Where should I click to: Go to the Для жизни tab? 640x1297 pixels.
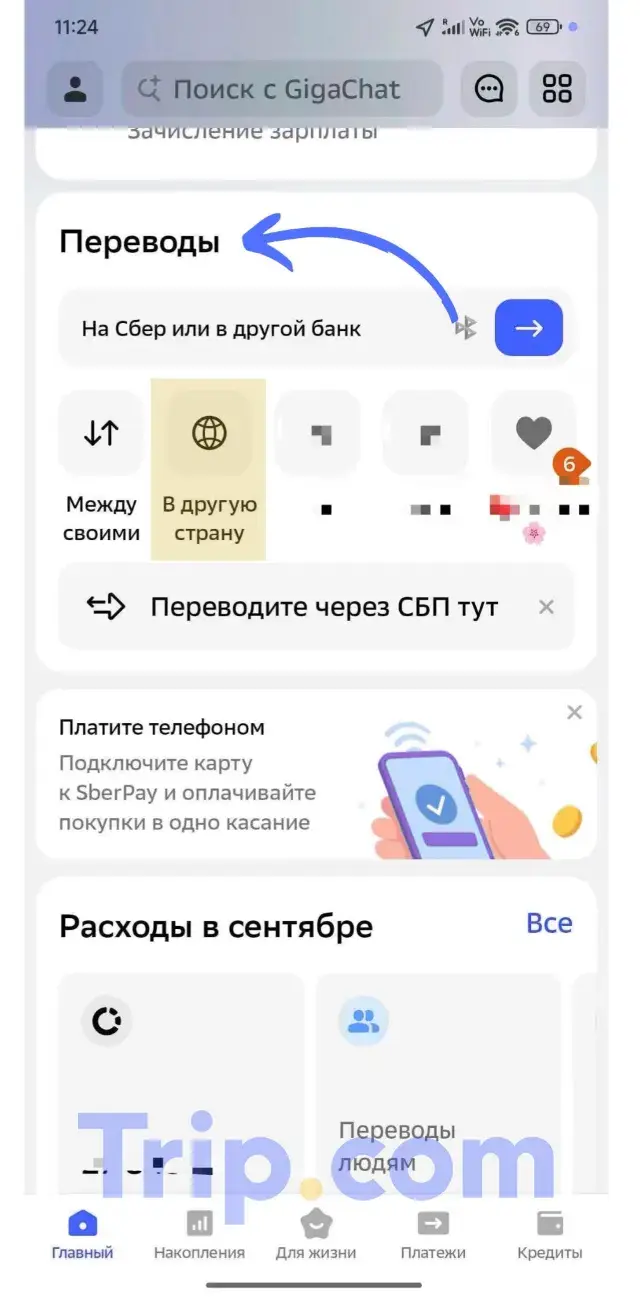[316, 1235]
